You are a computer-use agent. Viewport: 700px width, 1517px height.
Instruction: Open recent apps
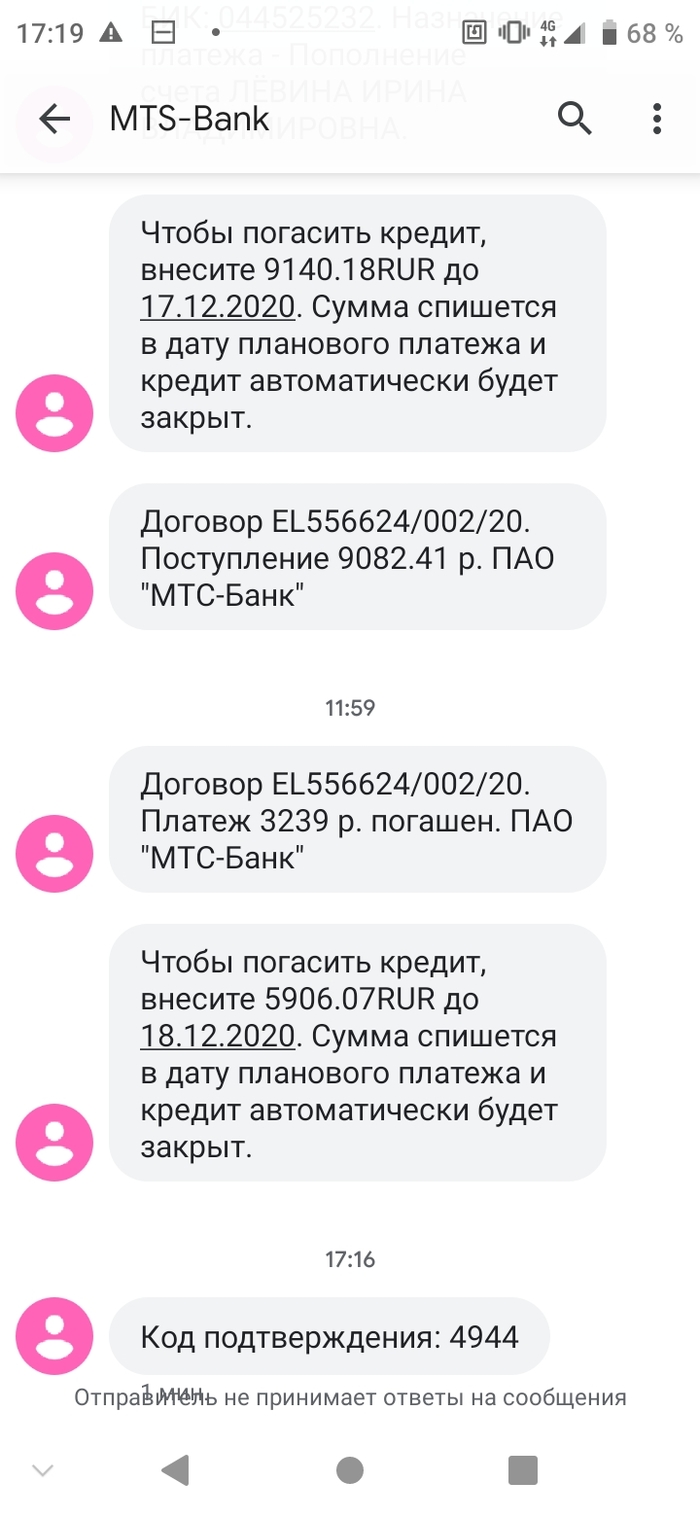(523, 1469)
